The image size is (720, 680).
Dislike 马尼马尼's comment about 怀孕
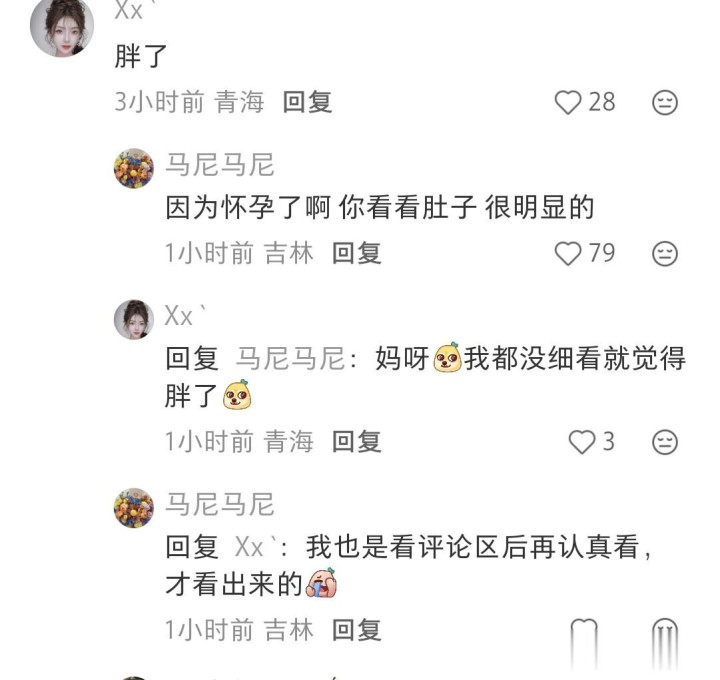coord(665,254)
